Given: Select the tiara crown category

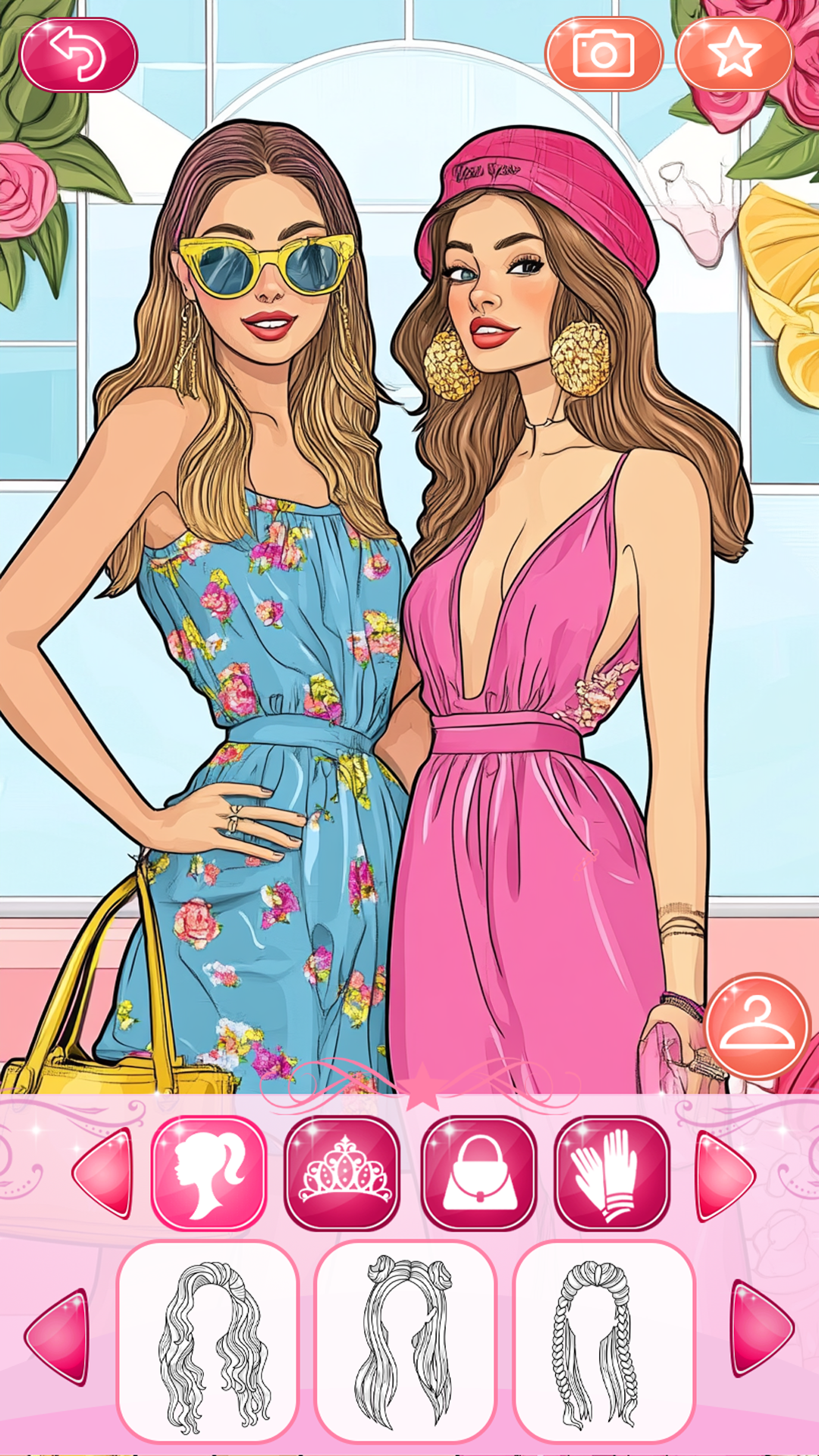Looking at the screenshot, I should [x=343, y=1173].
